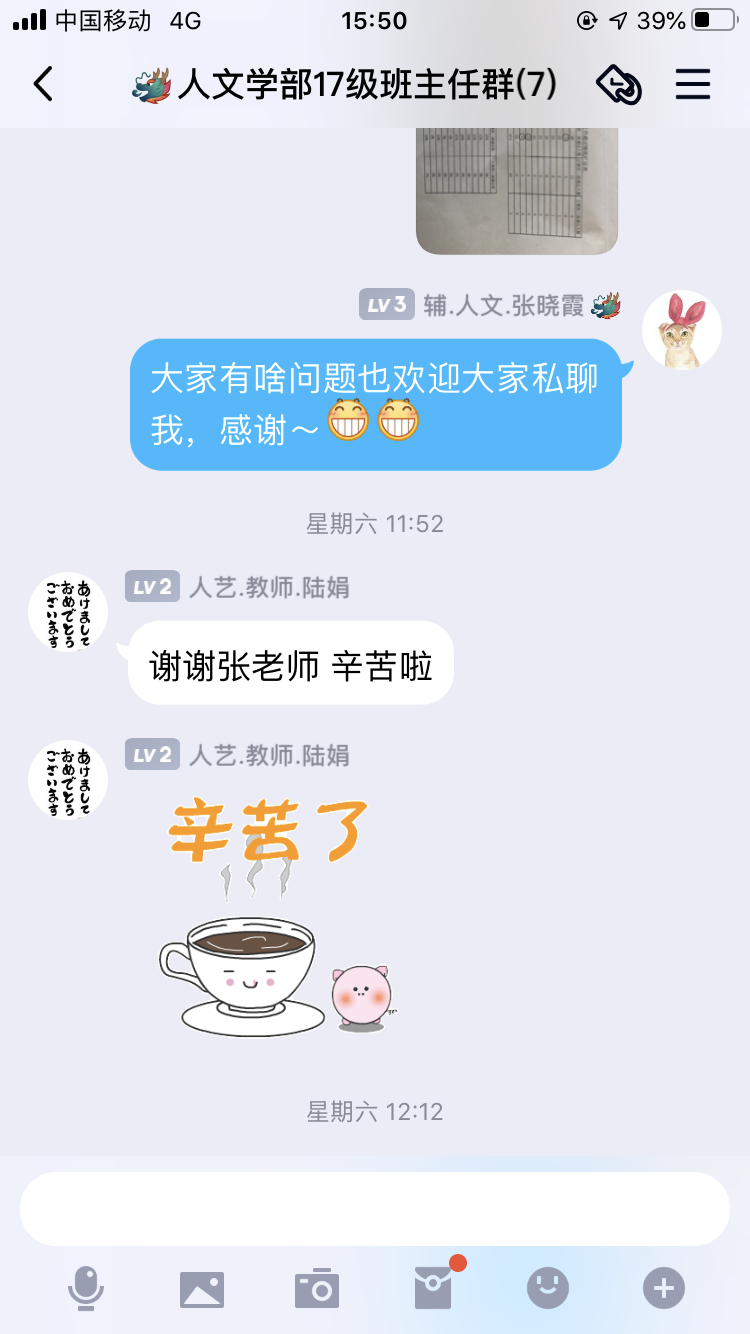Open the camera to take photo
750x1334 pixels.
(x=317, y=1288)
